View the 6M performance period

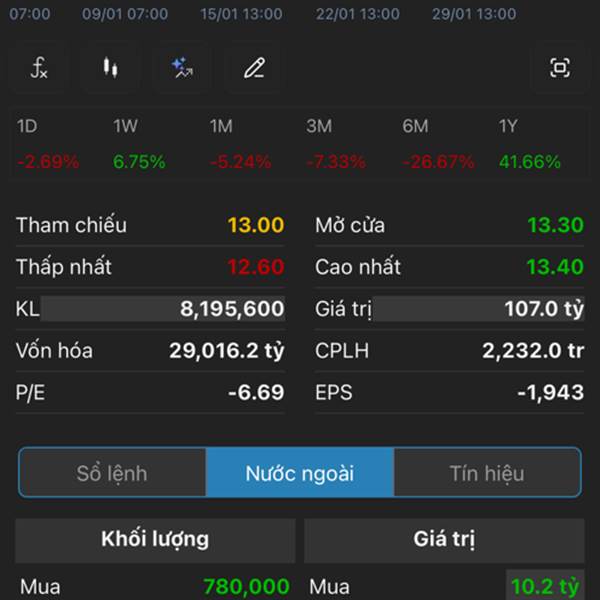click(415, 127)
